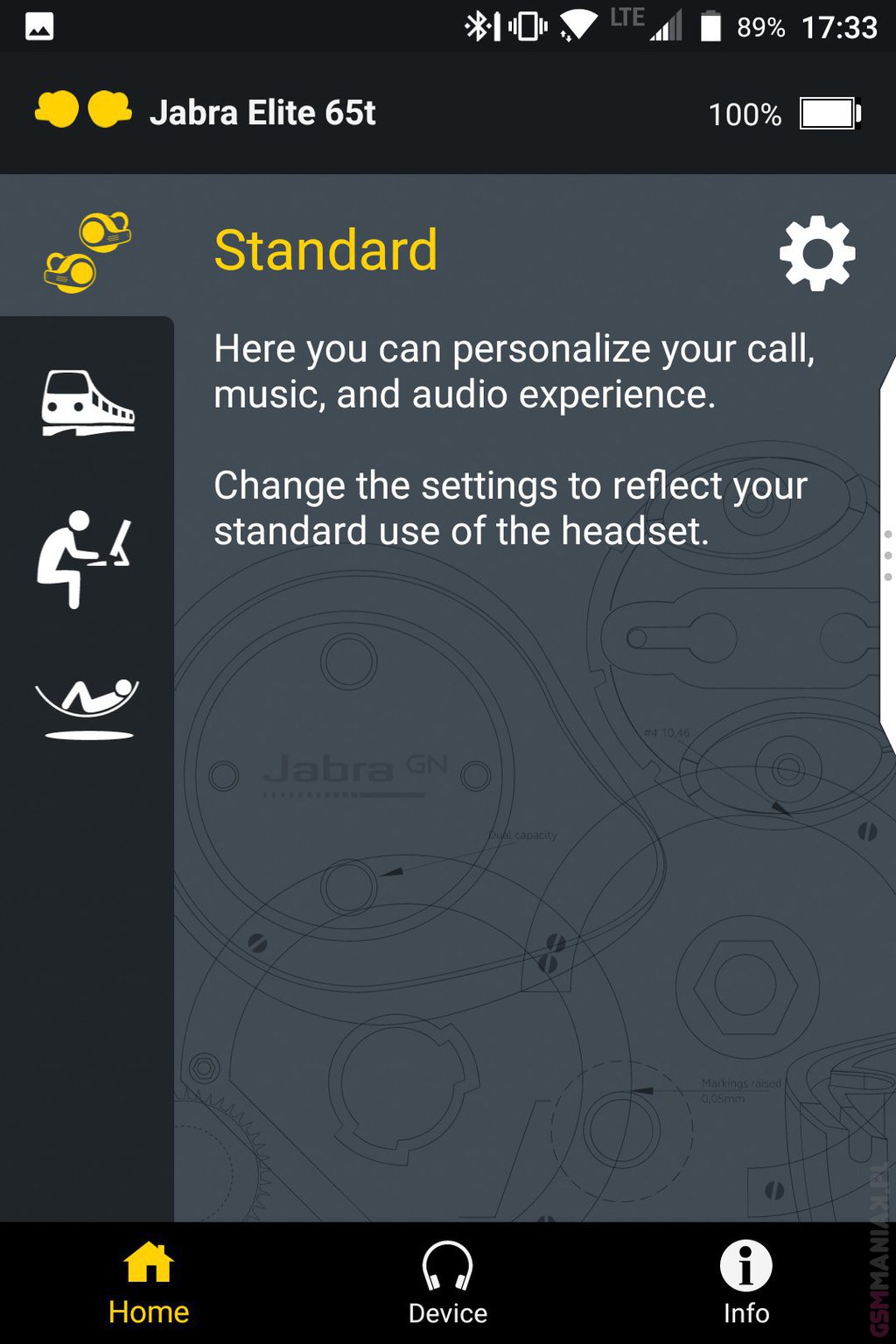Switch to the Device tab

click(x=447, y=1283)
